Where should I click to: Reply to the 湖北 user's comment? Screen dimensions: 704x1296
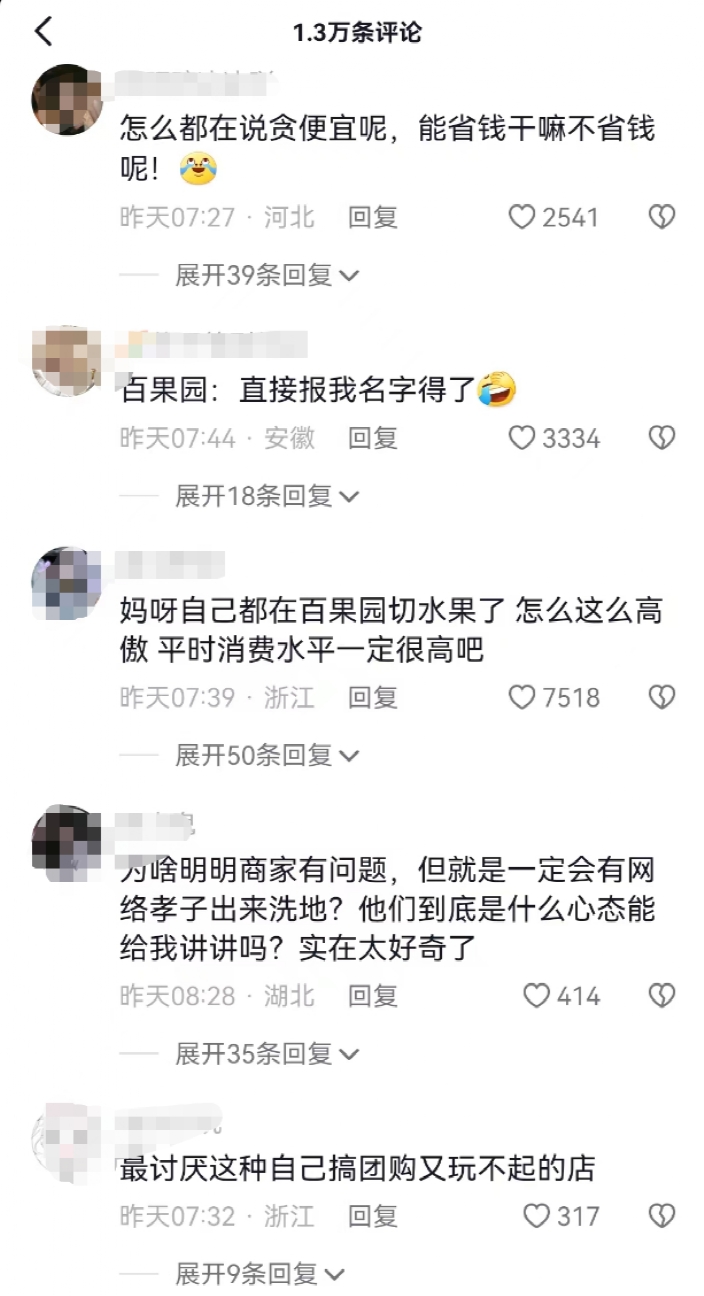point(372,995)
